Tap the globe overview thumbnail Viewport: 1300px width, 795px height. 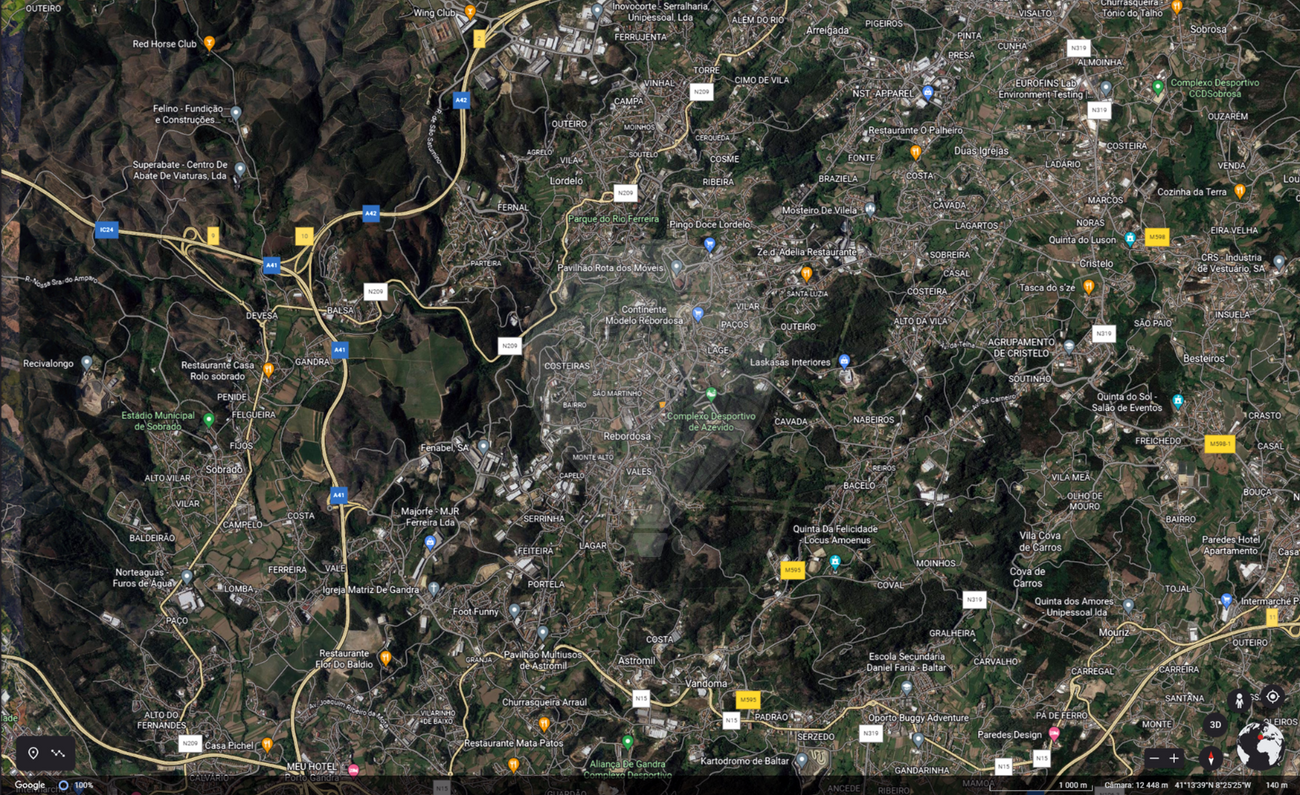[x=1259, y=745]
